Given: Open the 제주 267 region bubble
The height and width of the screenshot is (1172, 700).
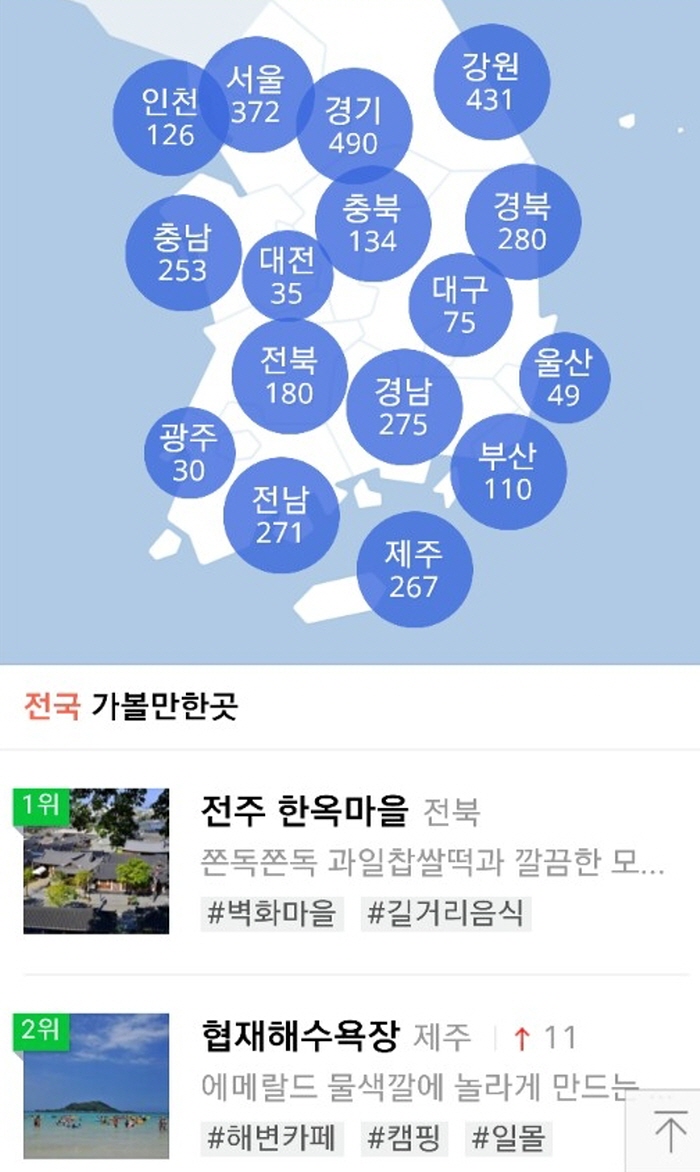Looking at the screenshot, I should tap(414, 569).
